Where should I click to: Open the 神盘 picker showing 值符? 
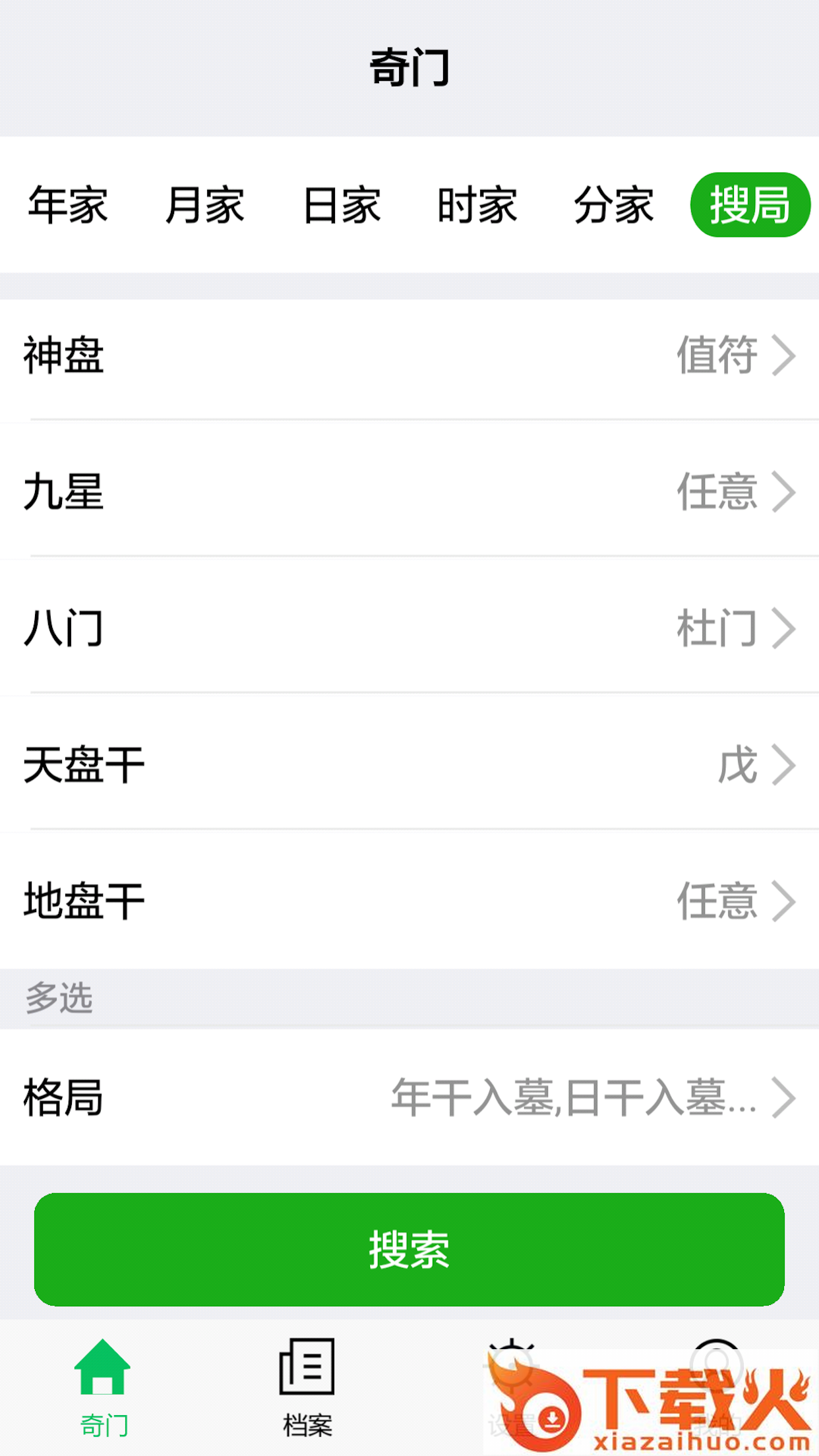click(x=409, y=356)
